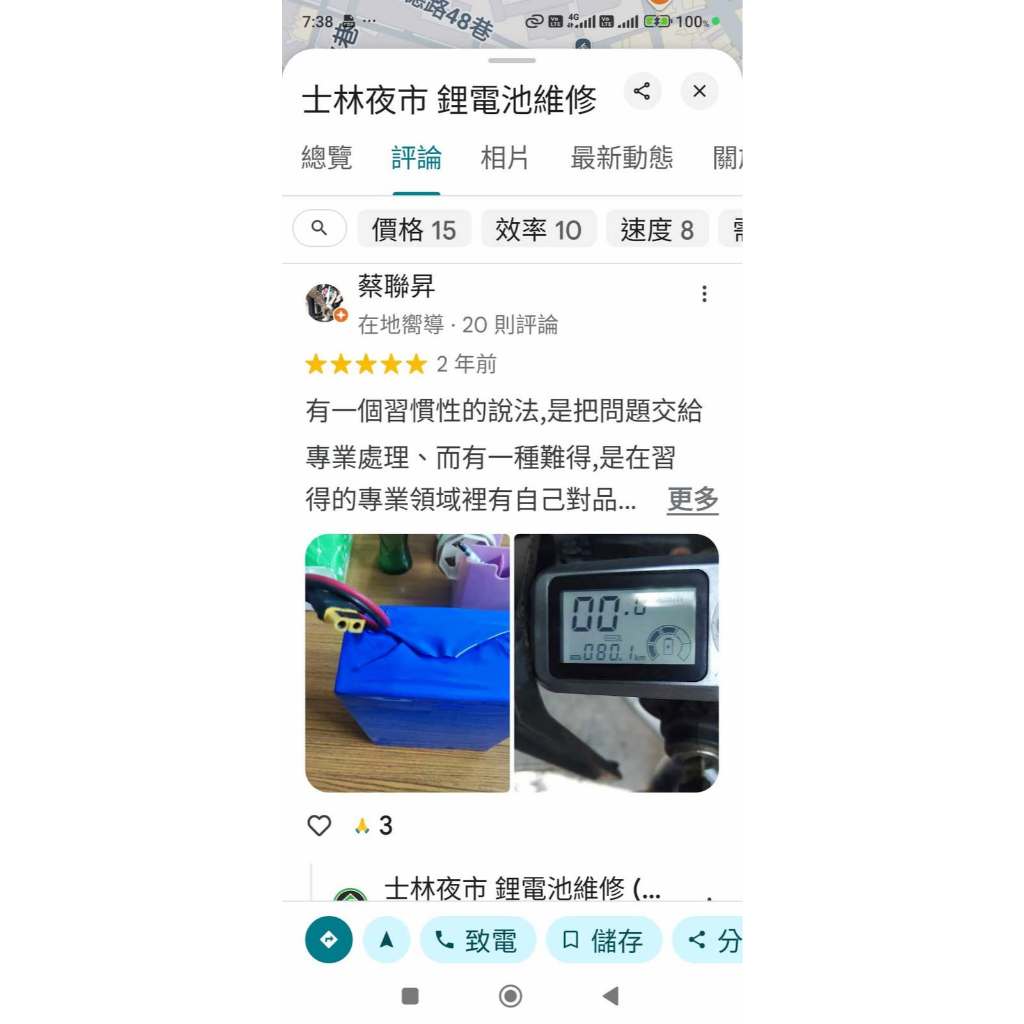Get directions with the teal button

coord(328,940)
